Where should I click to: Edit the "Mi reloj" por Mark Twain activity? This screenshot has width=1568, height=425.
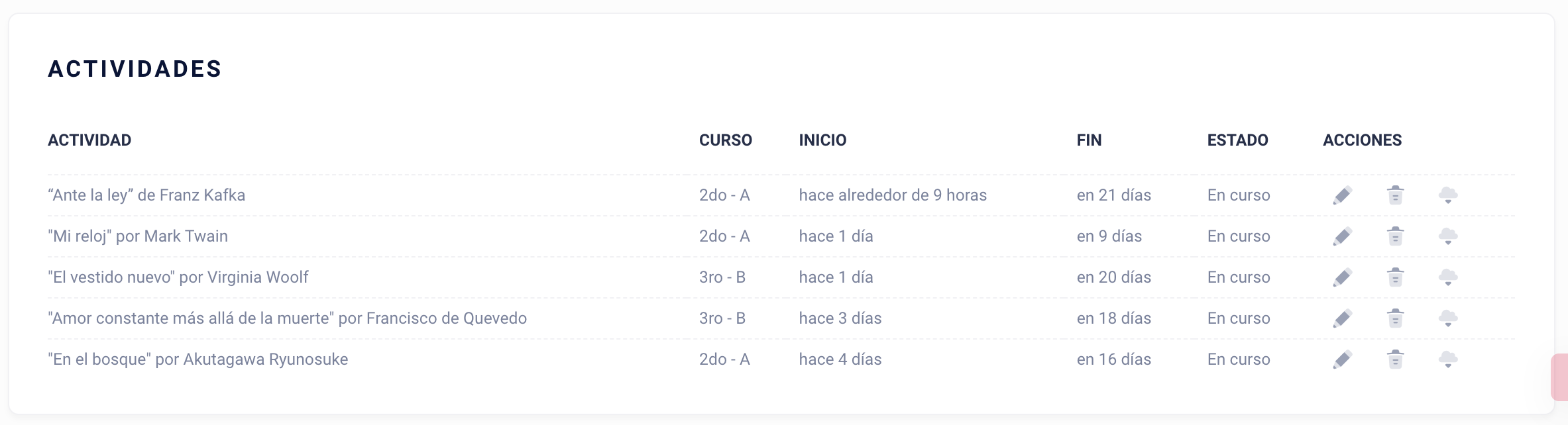tap(1342, 236)
